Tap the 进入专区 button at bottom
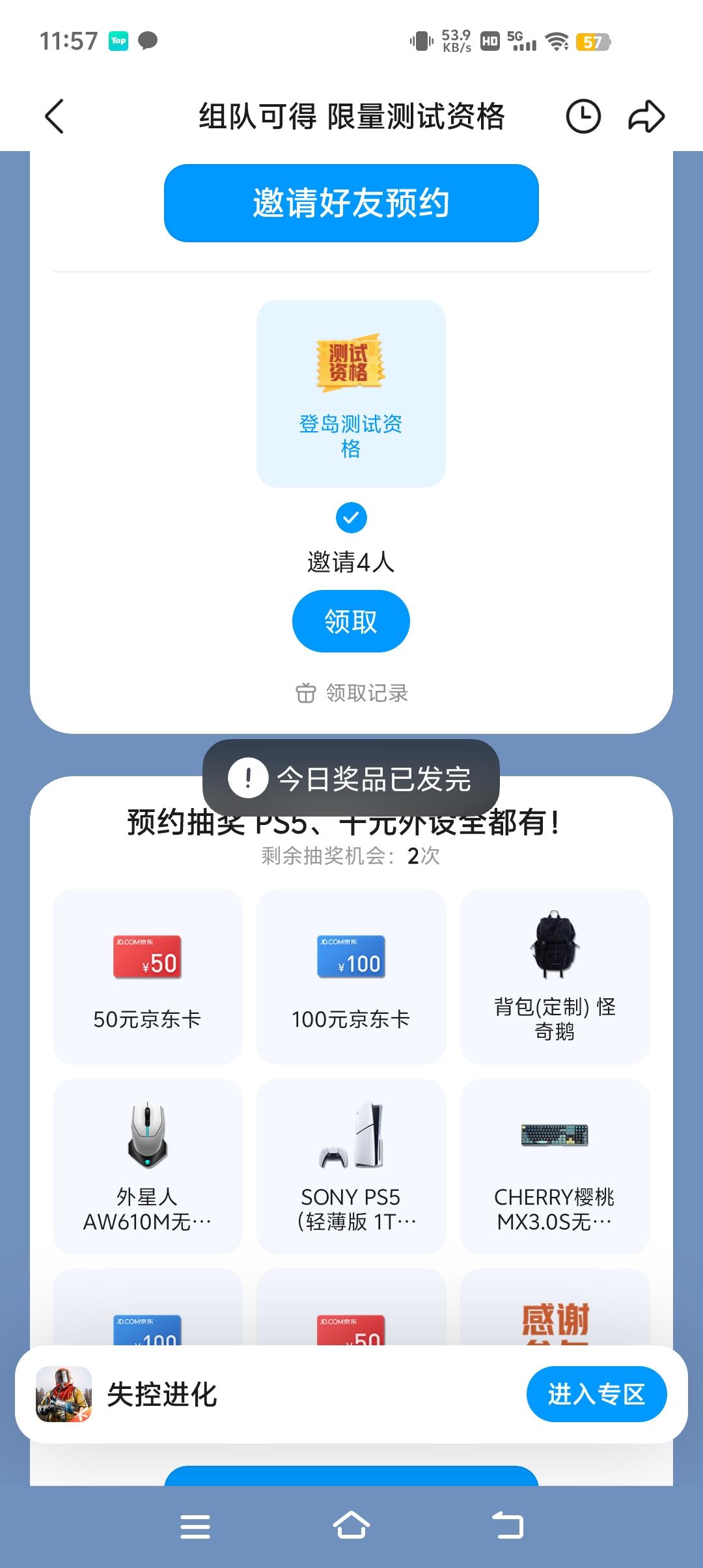 [596, 1393]
